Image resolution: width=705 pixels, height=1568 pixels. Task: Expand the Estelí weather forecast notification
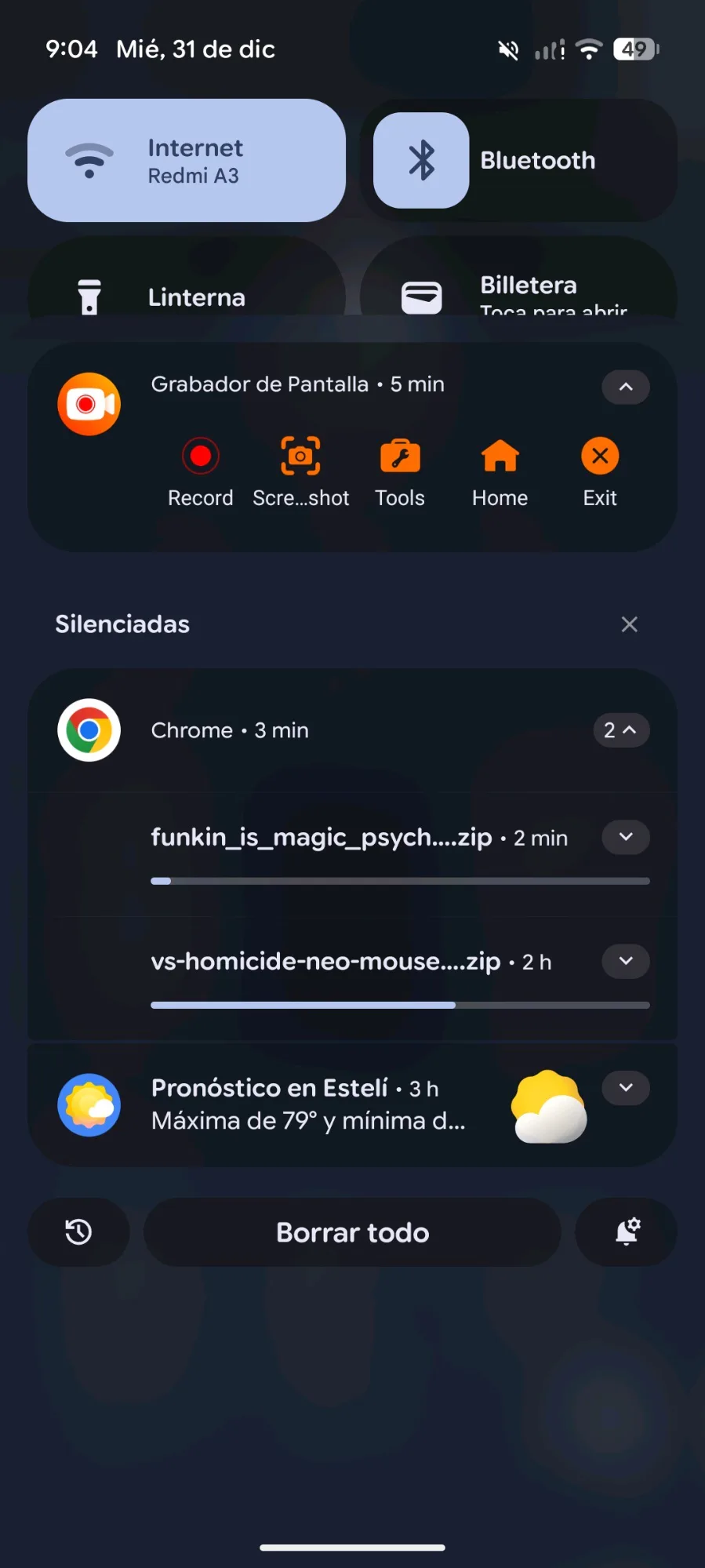[625, 1088]
